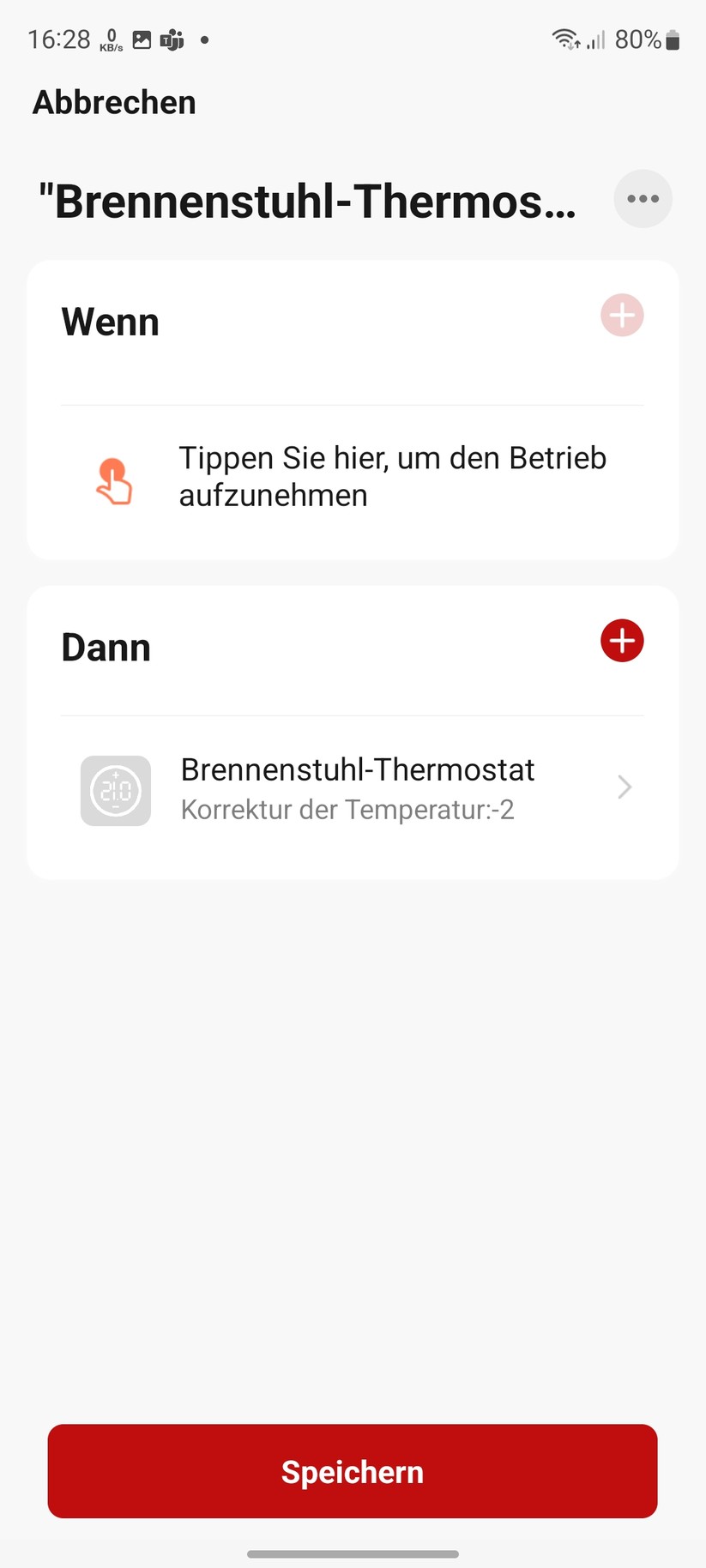Tap the navigation handle at the bottom
Viewport: 706px width, 1568px height.
(x=353, y=1553)
